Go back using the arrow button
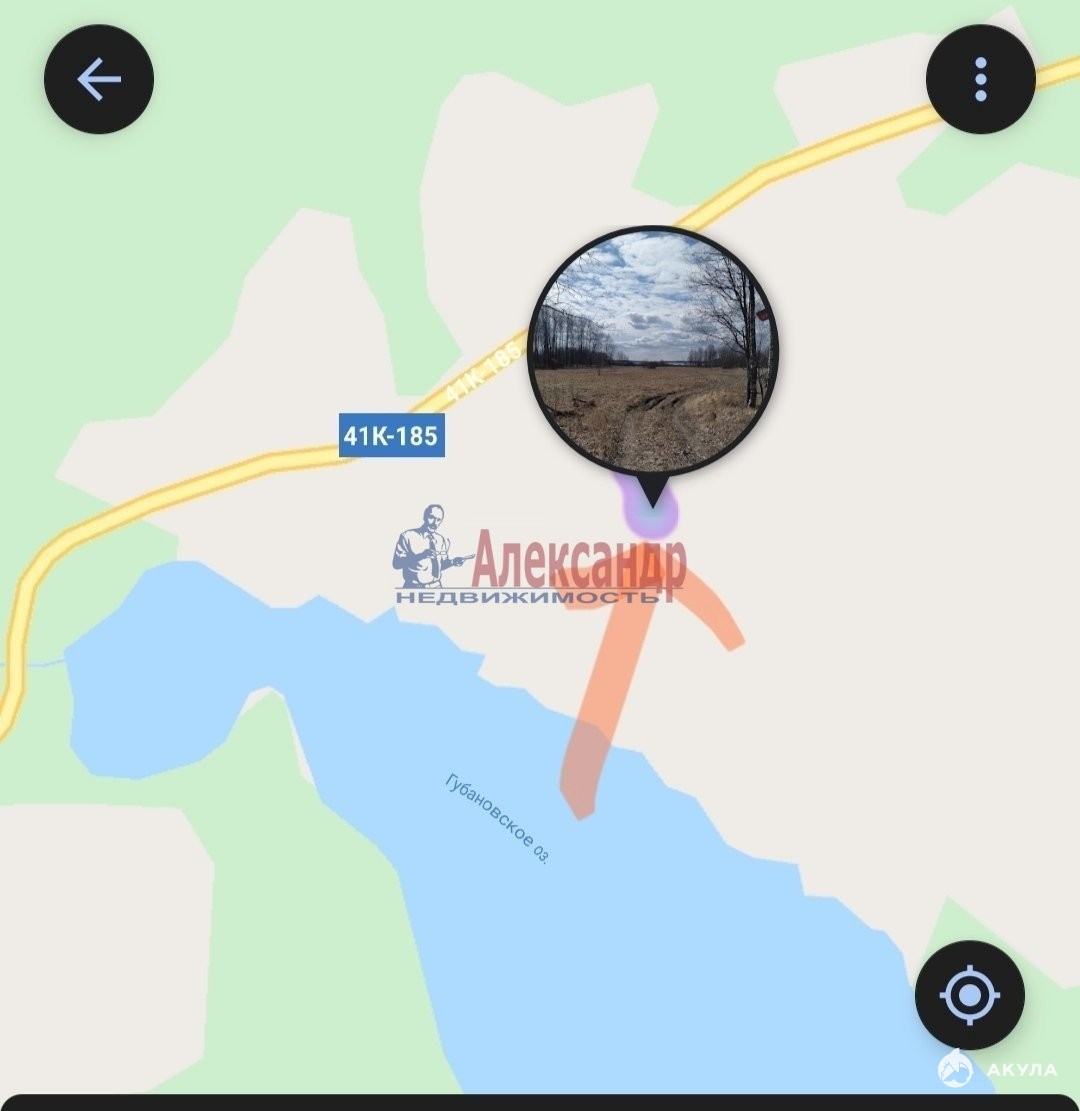Screen dimensions: 1080x1111 (x=98, y=80)
